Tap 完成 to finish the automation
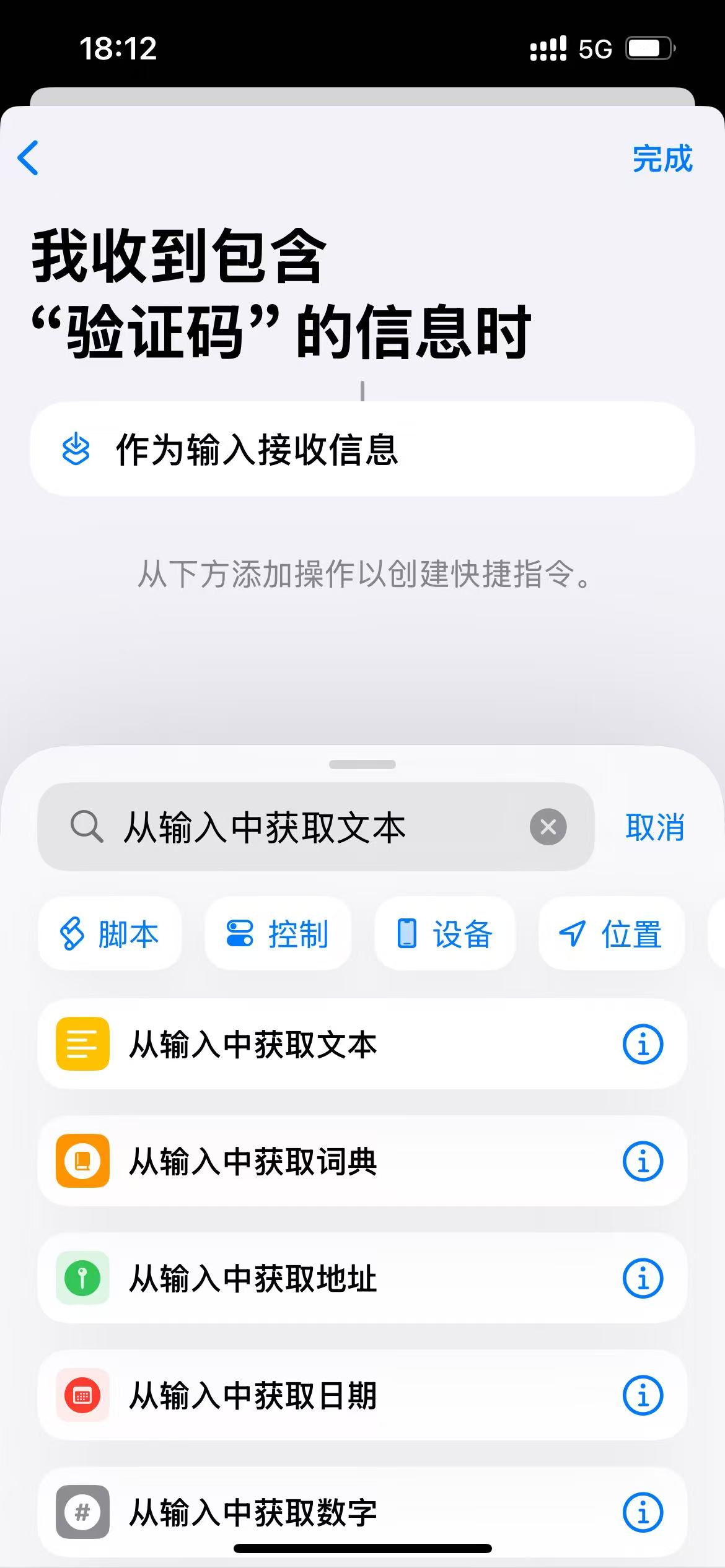This screenshot has width=725, height=1568. [662, 159]
